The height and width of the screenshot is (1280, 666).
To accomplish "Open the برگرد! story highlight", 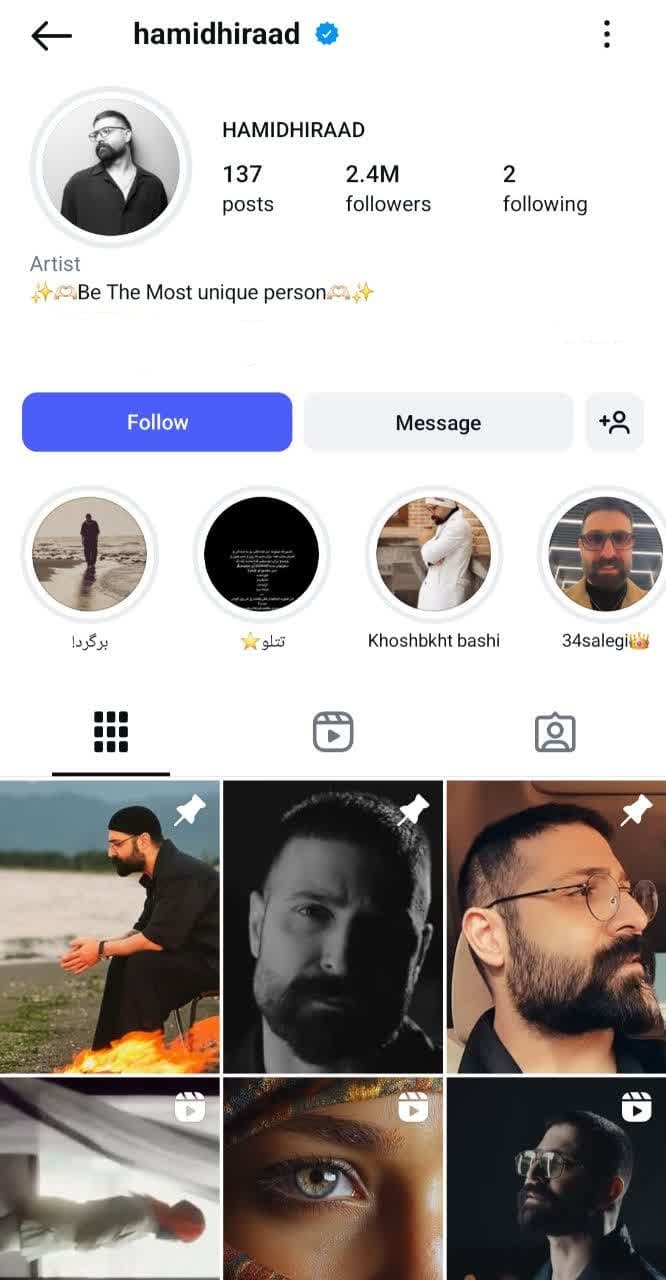I will [90, 554].
